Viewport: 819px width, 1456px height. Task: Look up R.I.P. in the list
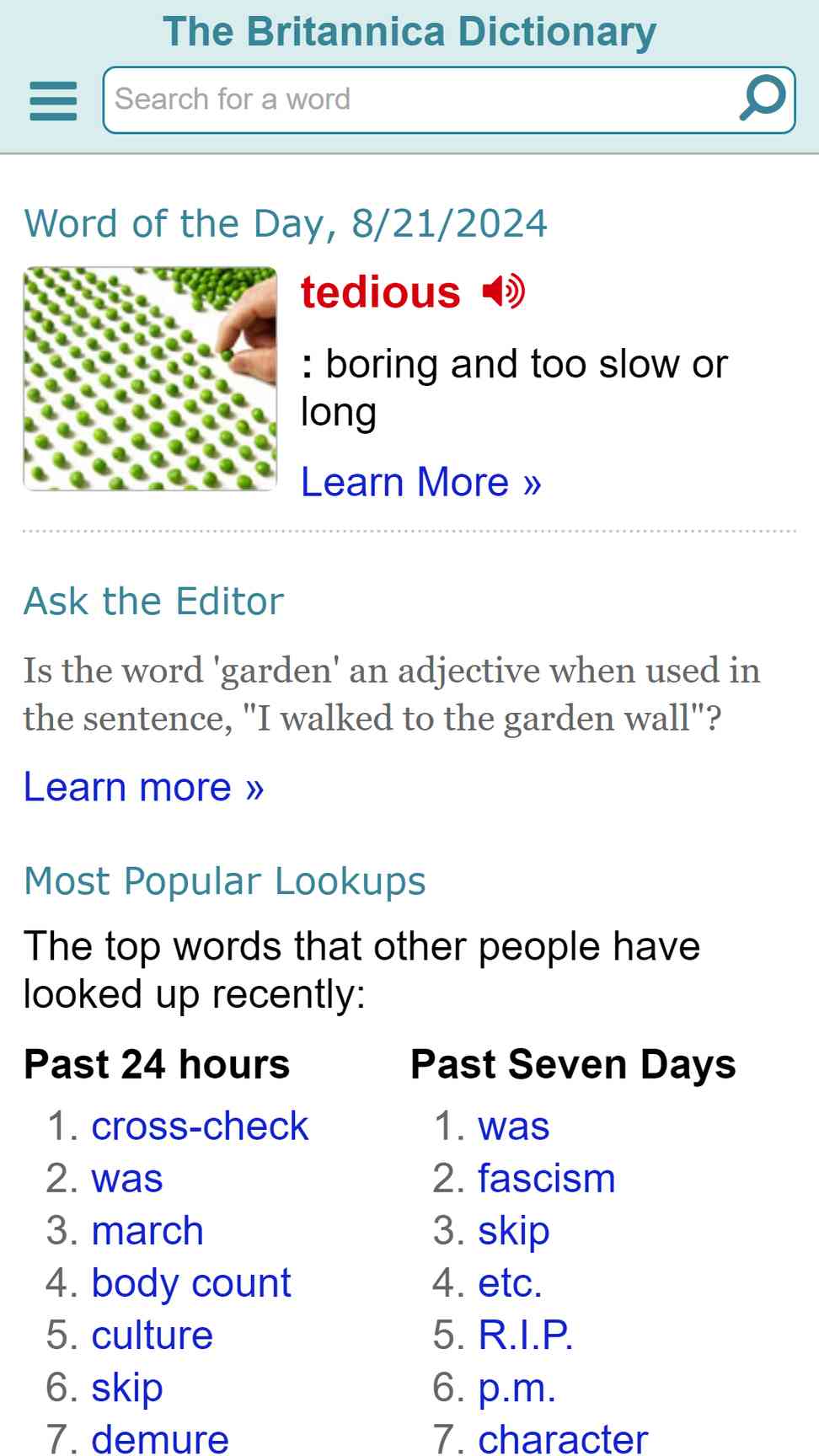tap(526, 1335)
